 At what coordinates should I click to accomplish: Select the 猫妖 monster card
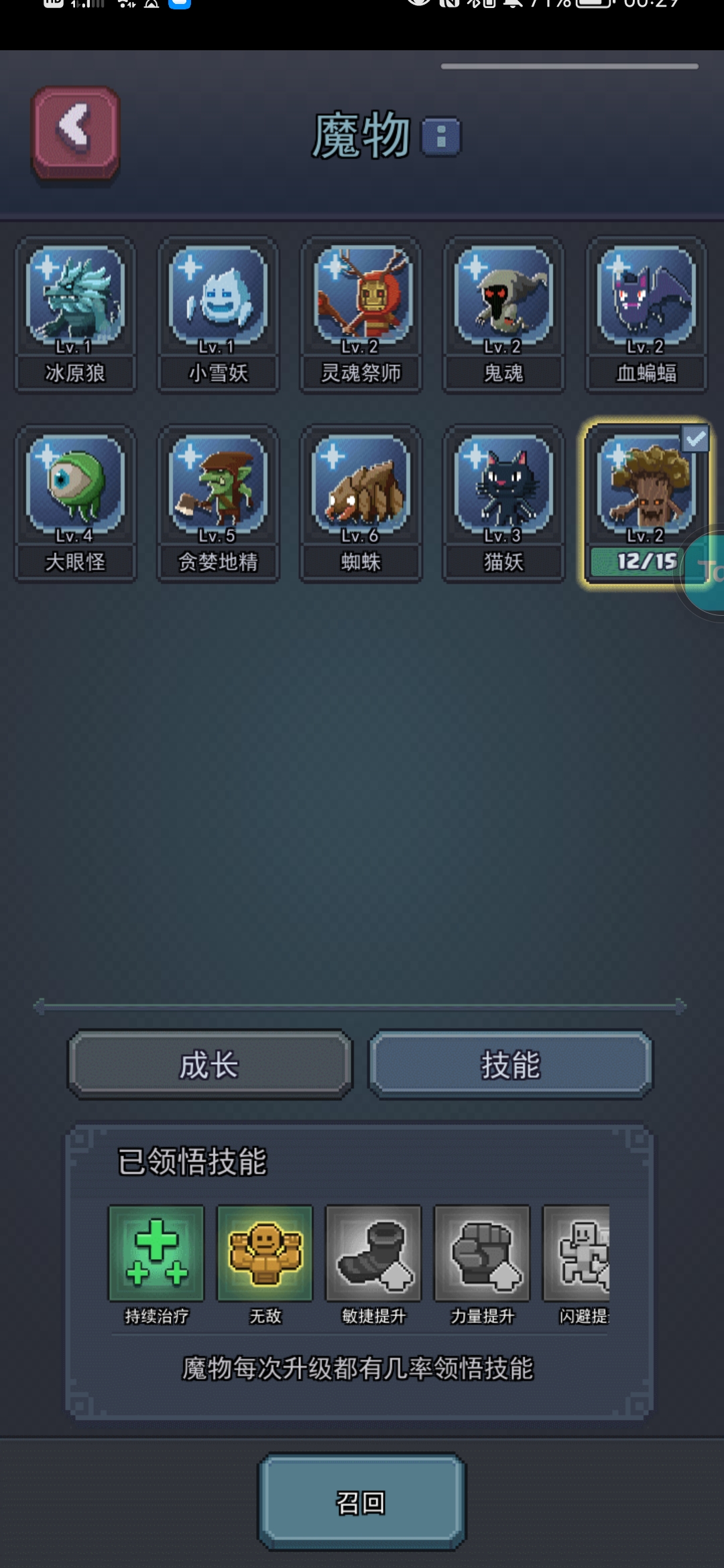pos(503,504)
